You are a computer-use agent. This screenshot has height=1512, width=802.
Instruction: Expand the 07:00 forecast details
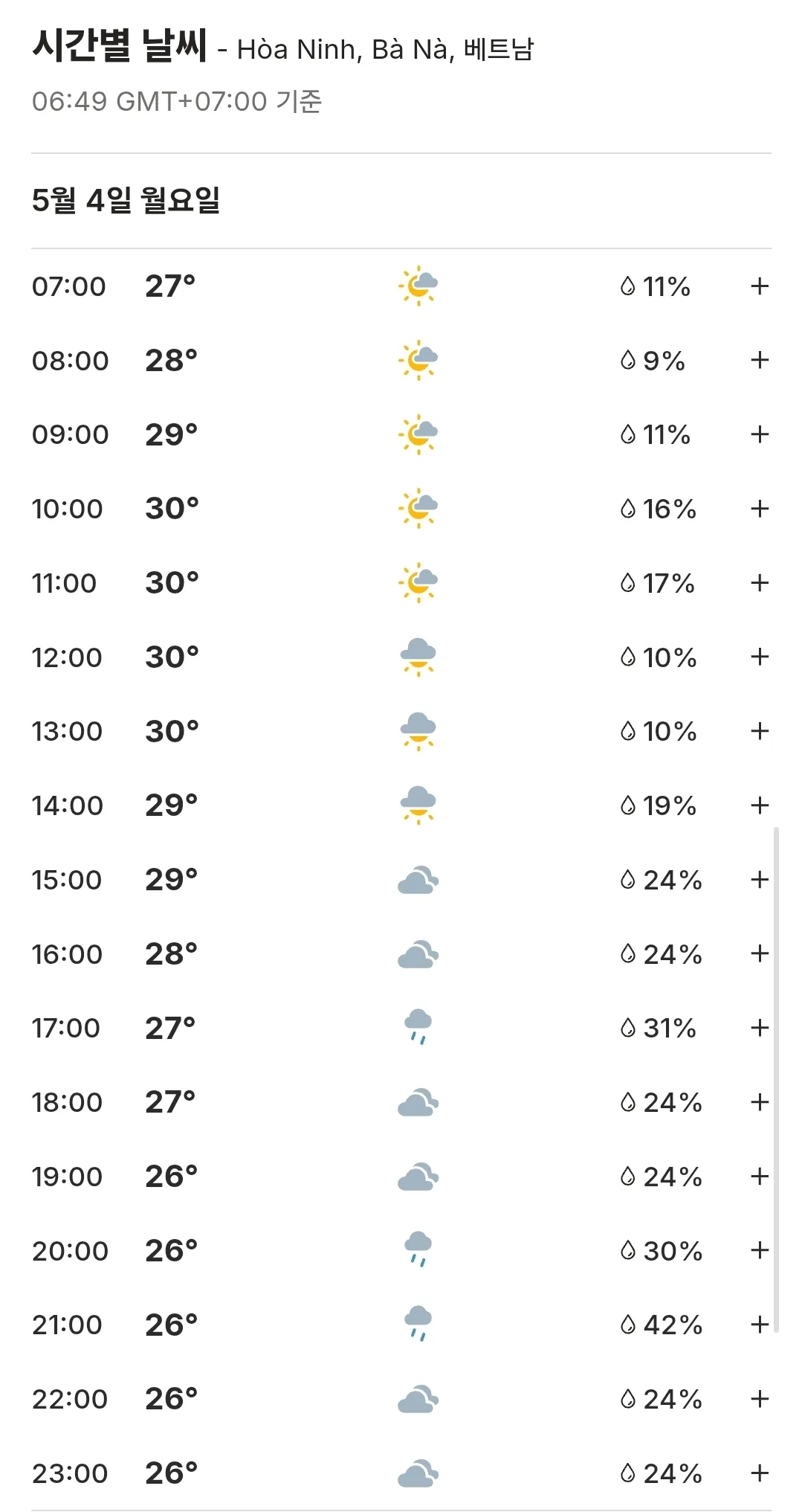click(x=759, y=286)
